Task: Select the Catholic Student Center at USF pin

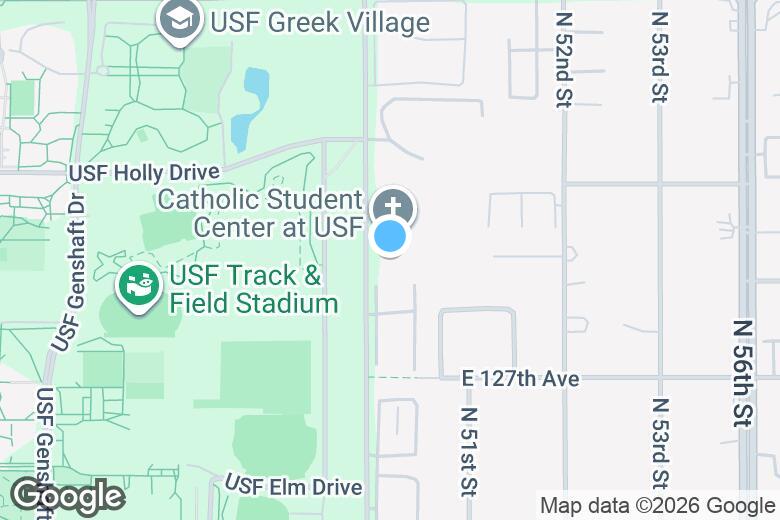Action: [x=393, y=209]
